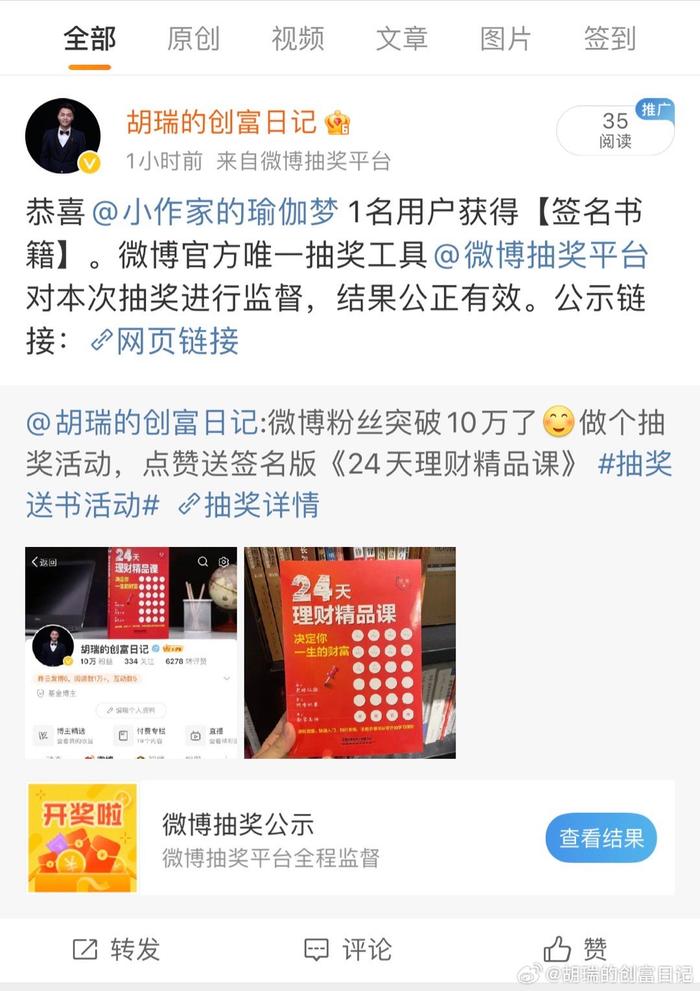Switch to the 图片 tab
The width and height of the screenshot is (700, 991).
pos(505,39)
